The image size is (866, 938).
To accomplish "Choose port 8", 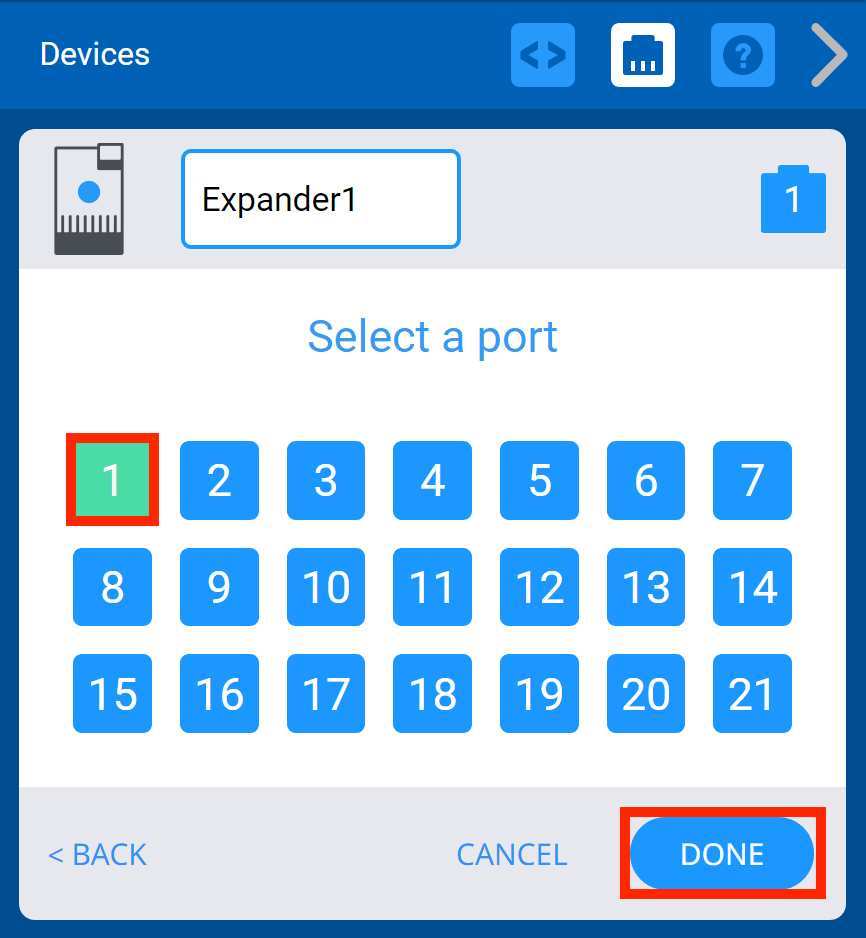I will [x=112, y=587].
